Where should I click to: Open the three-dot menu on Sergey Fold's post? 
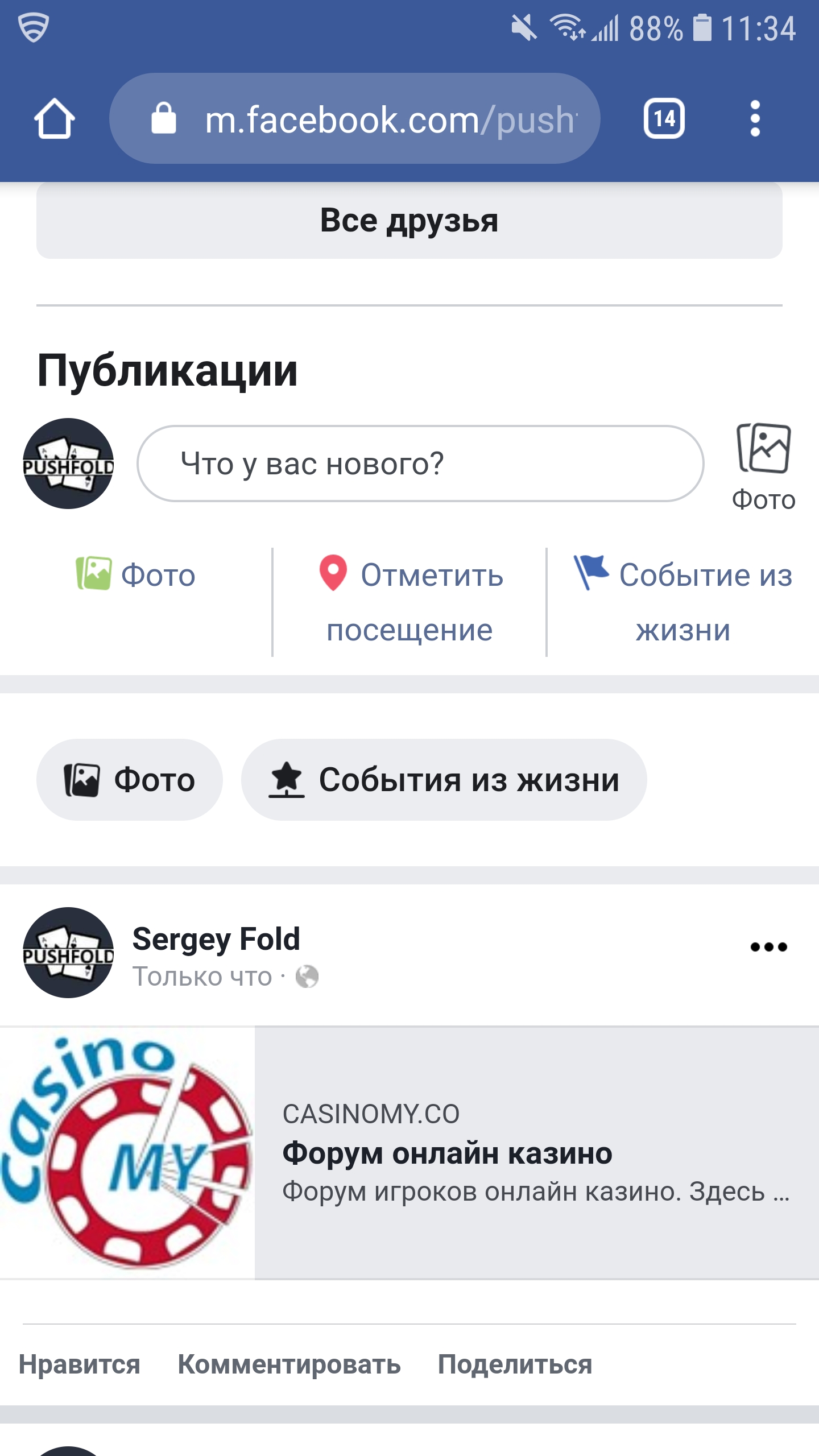coord(768,947)
